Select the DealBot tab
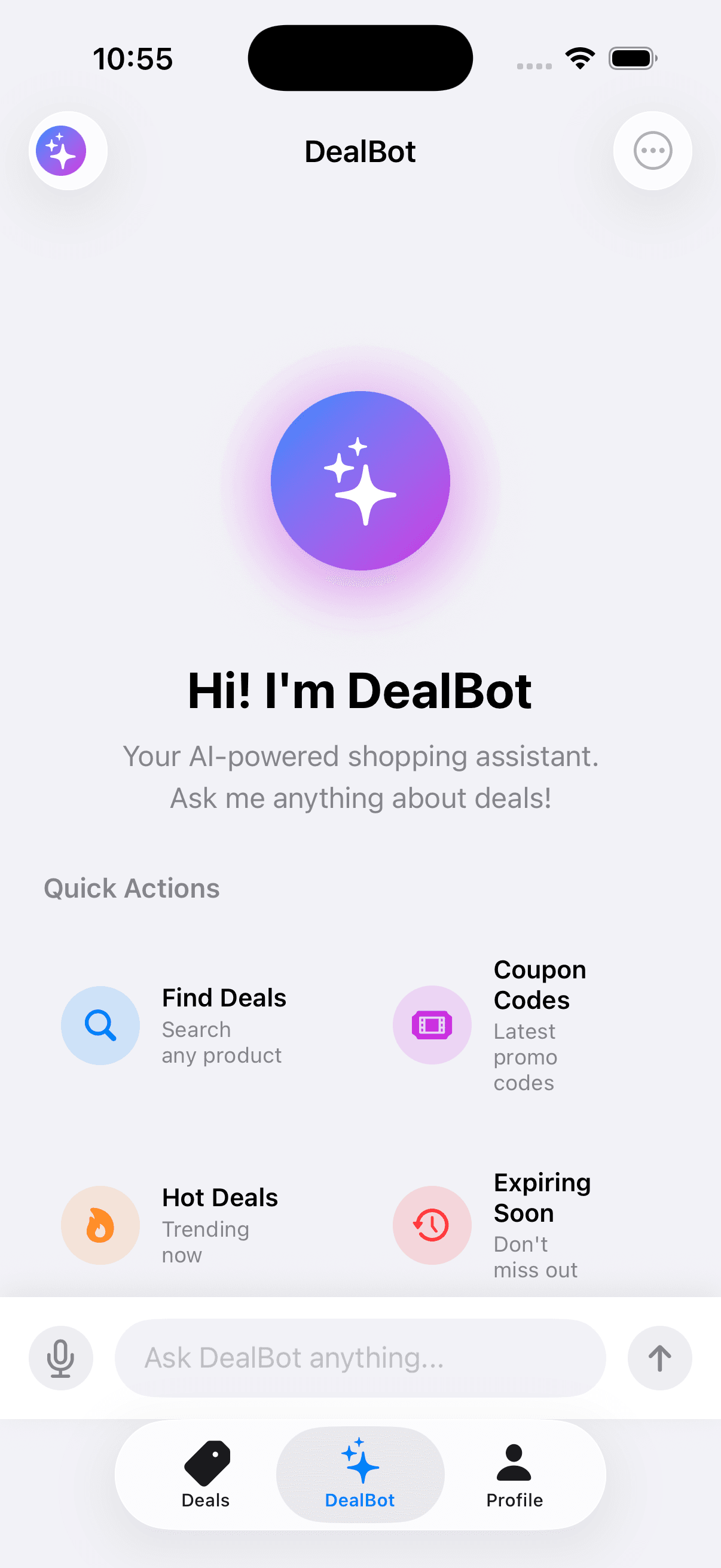 [x=360, y=1476]
